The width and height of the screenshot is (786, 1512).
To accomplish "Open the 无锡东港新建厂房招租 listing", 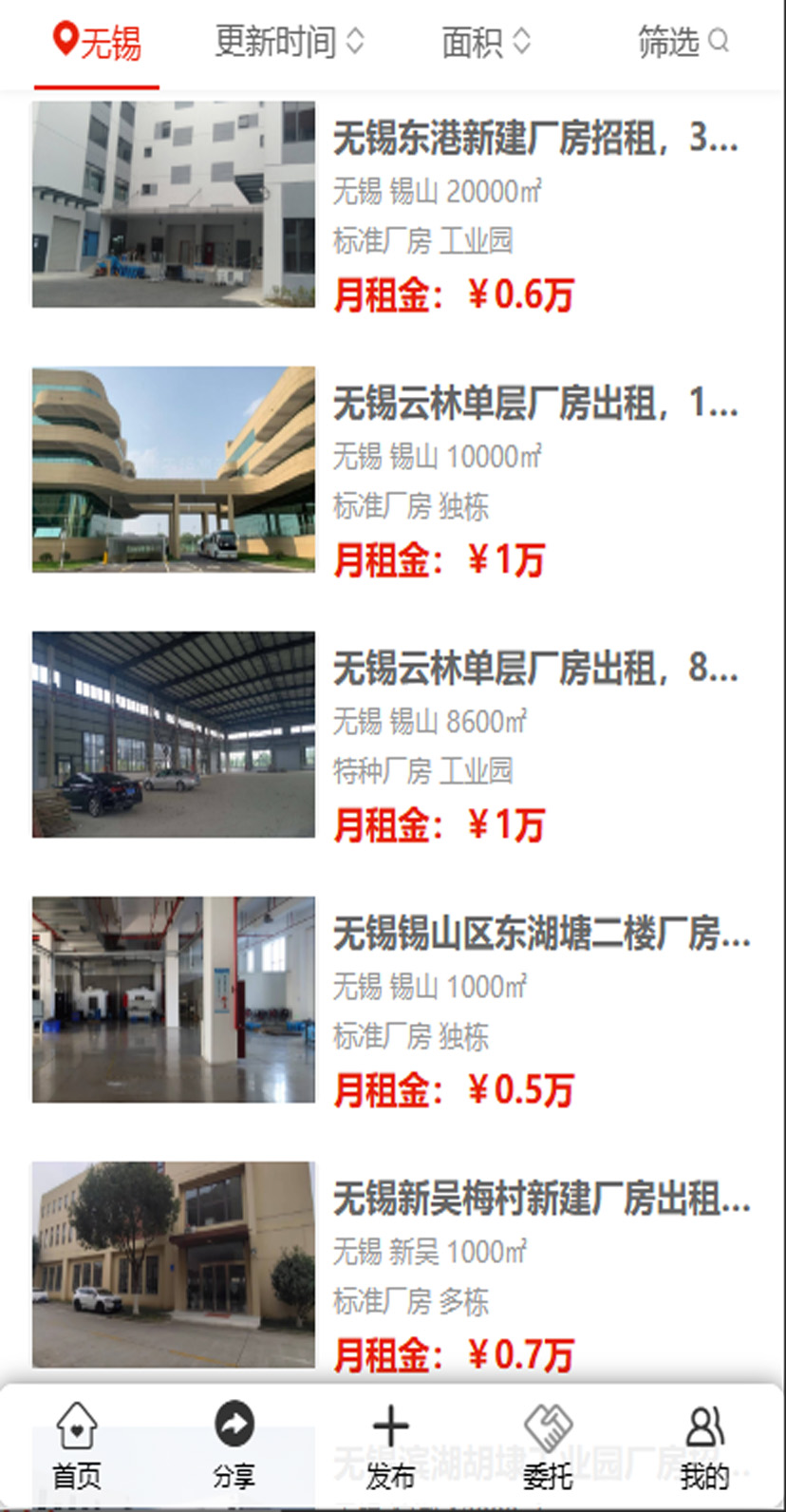I will tap(534, 140).
